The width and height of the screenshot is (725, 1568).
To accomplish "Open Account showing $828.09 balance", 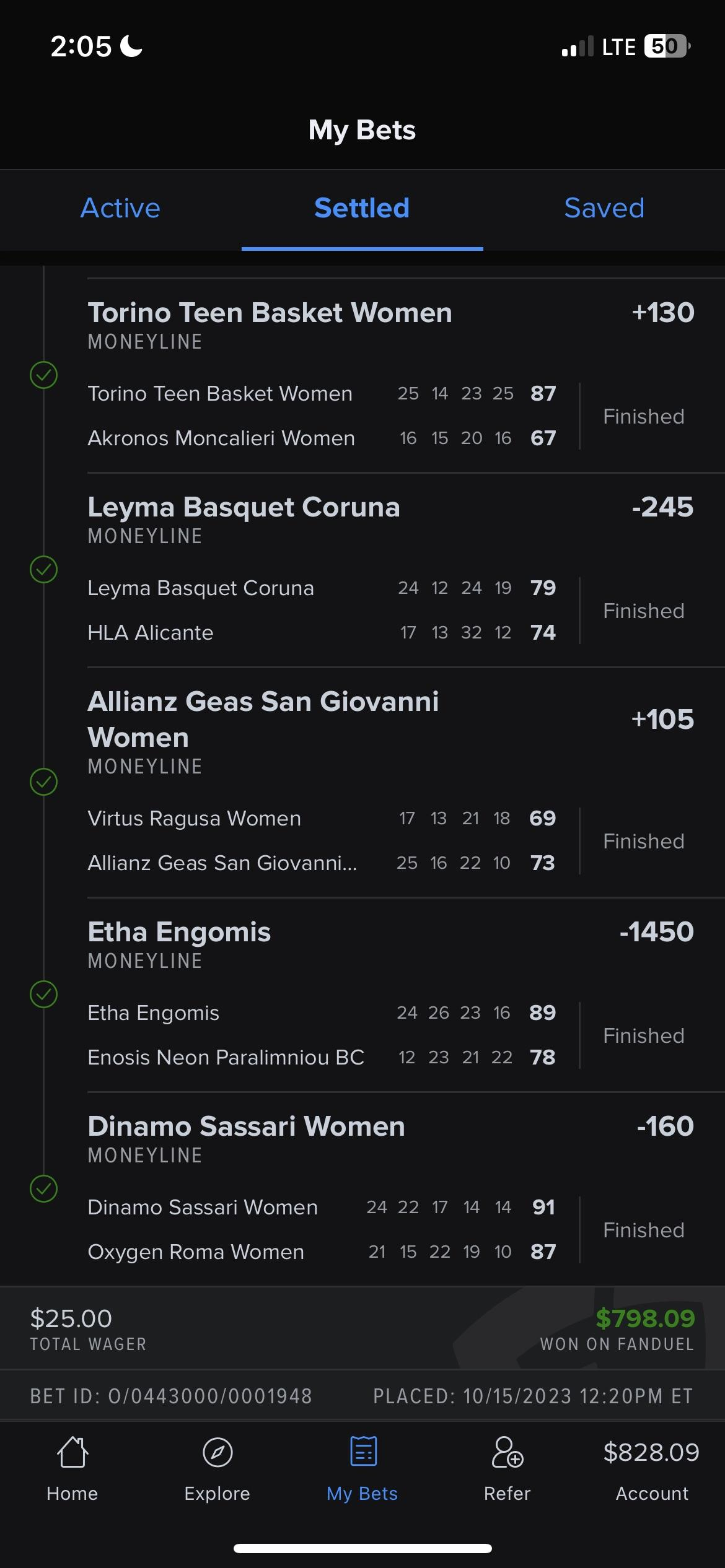I will point(651,1469).
